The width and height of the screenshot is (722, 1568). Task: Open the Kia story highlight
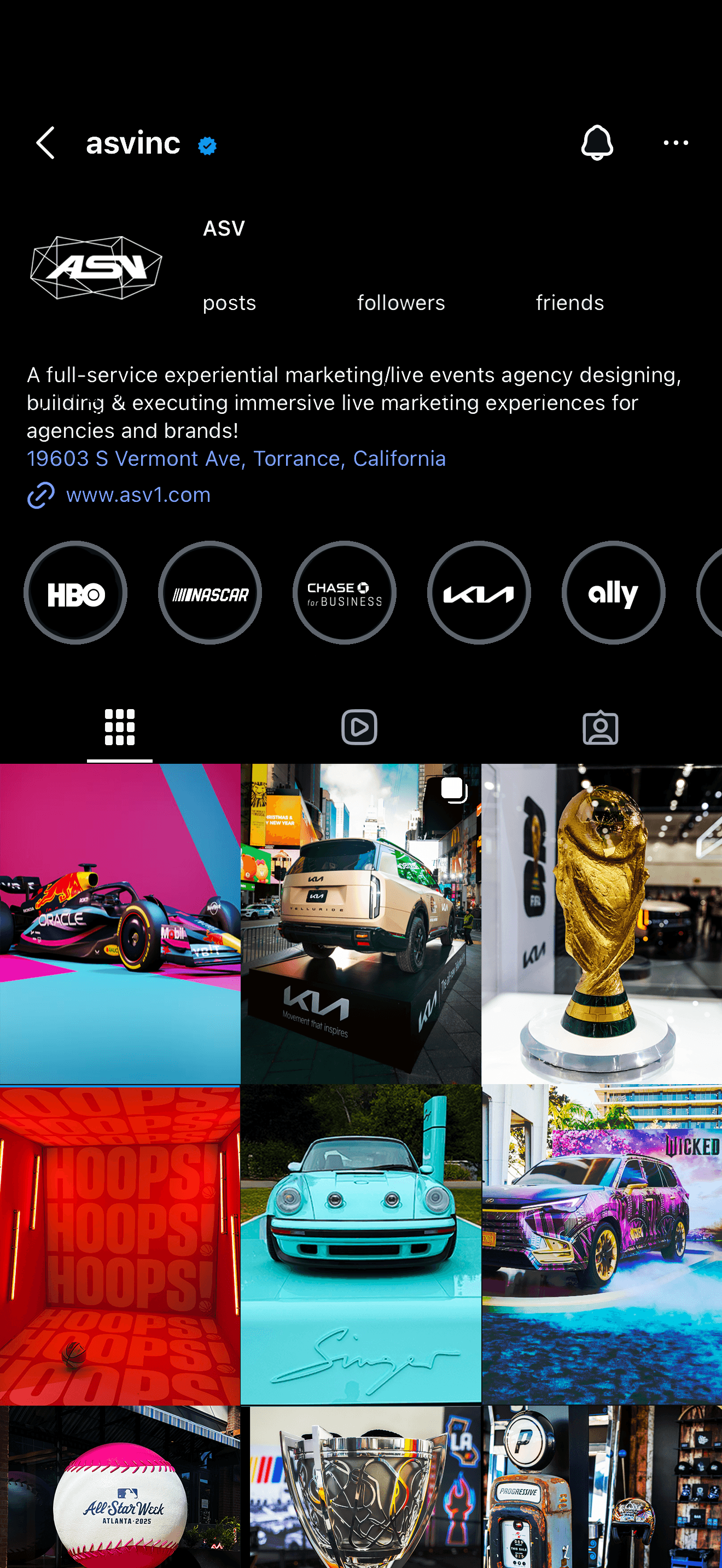pyautogui.click(x=479, y=593)
